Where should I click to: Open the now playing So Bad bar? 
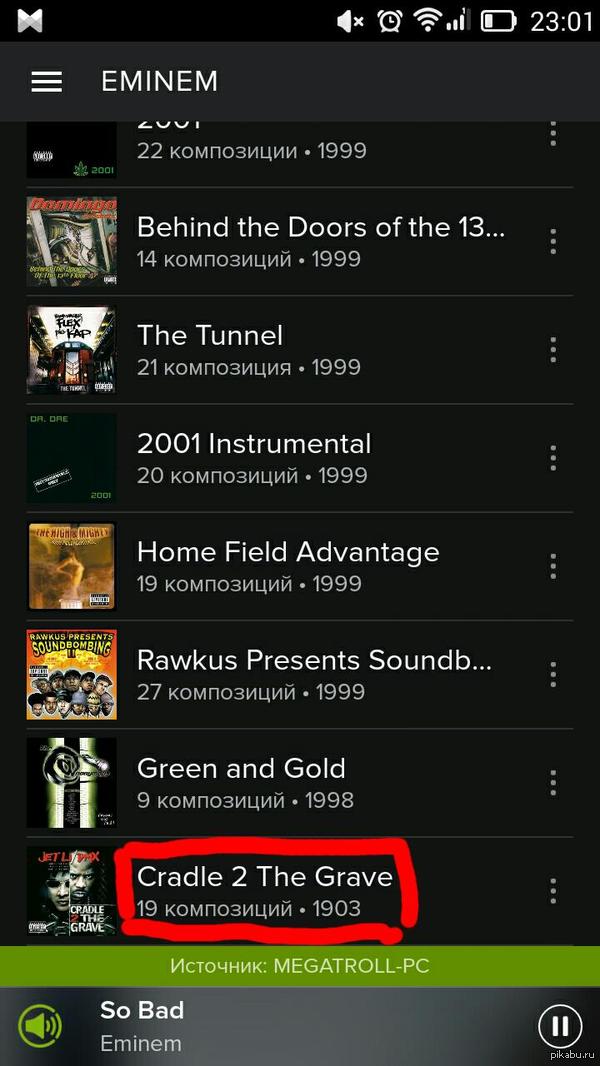pyautogui.click(x=300, y=1026)
